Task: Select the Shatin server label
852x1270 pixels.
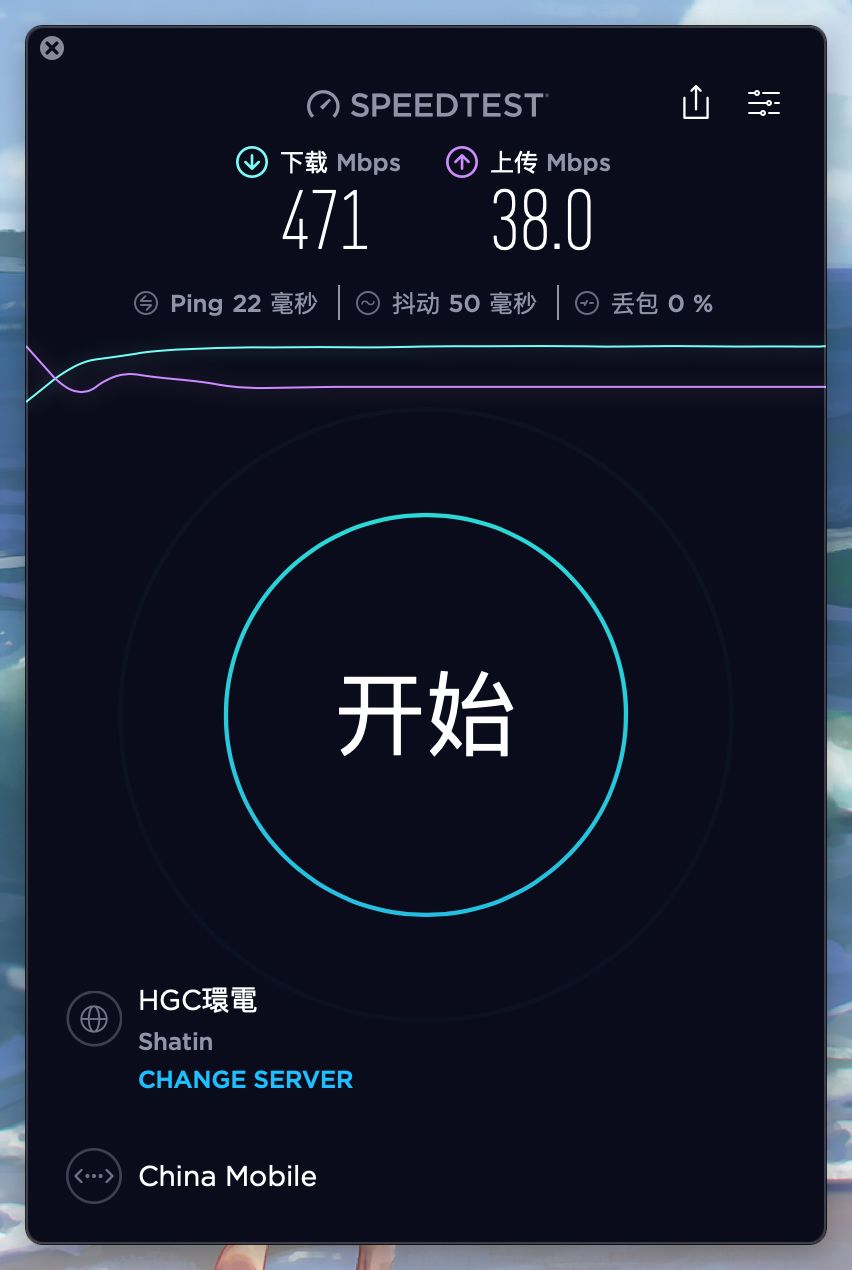Action: coord(175,1041)
